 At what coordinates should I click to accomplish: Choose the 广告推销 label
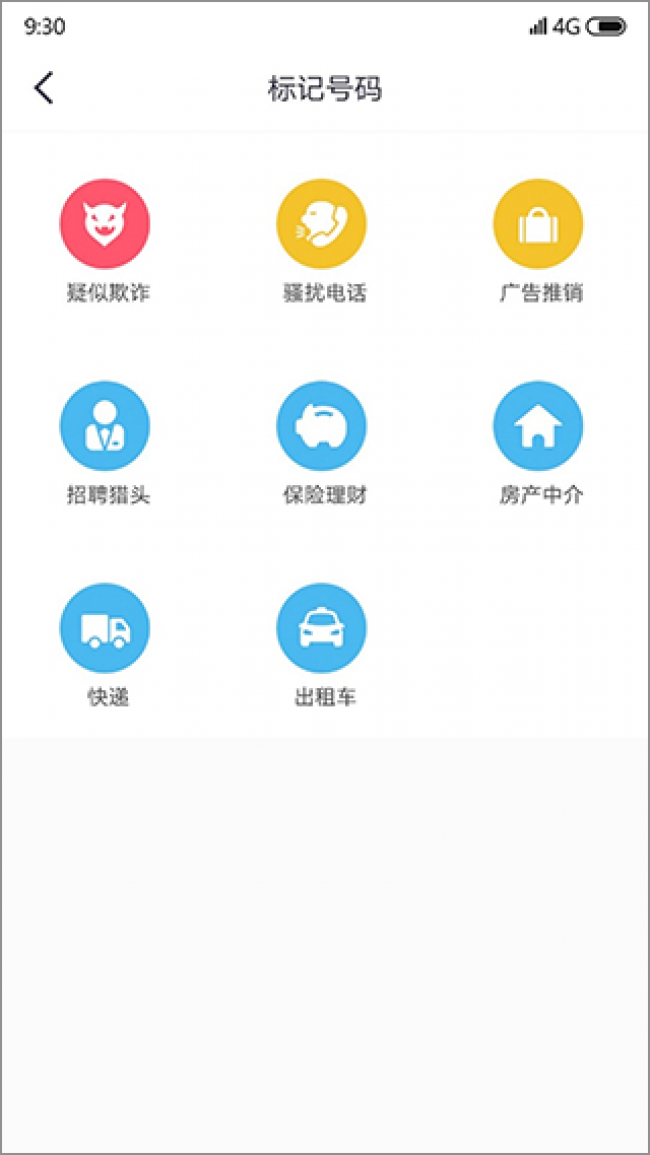click(x=538, y=224)
